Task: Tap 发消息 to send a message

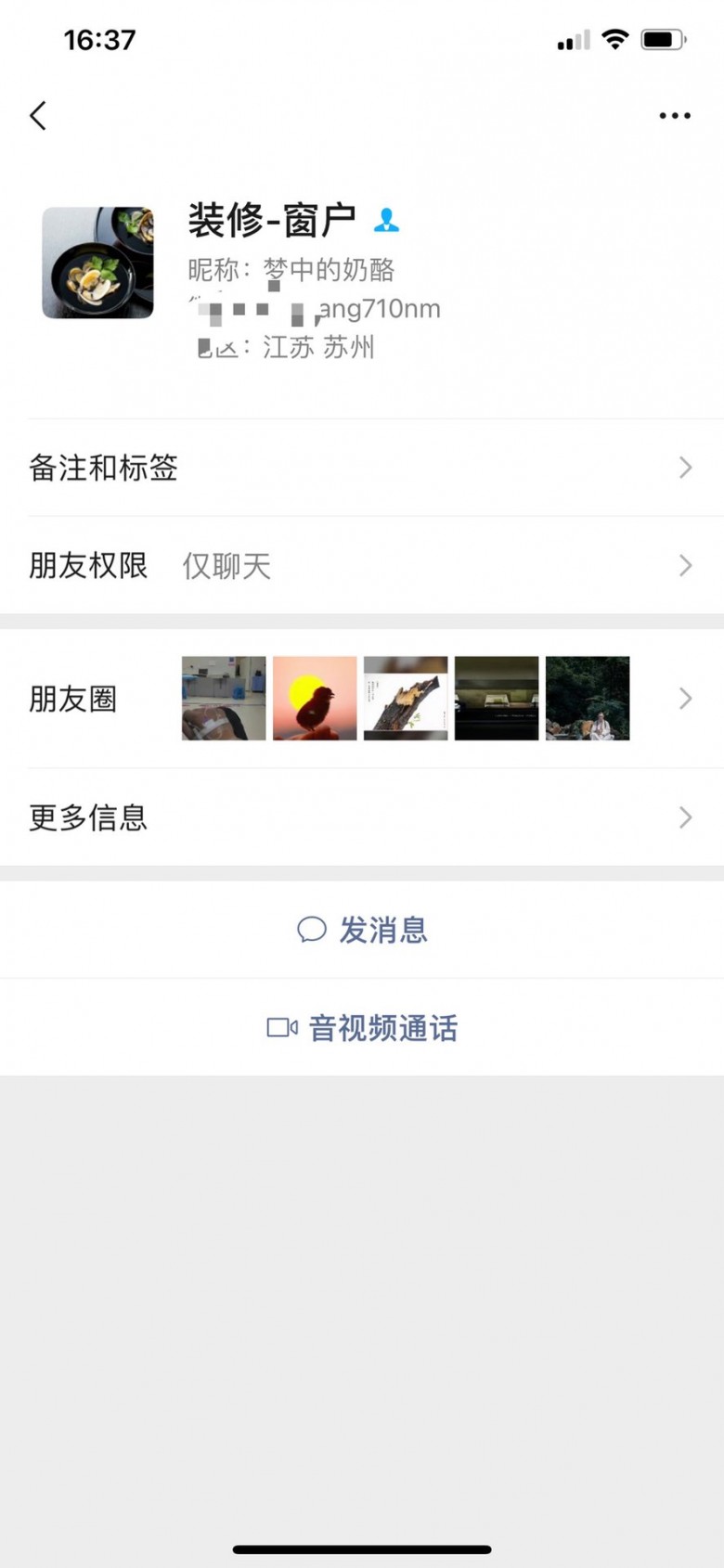Action: (x=362, y=930)
